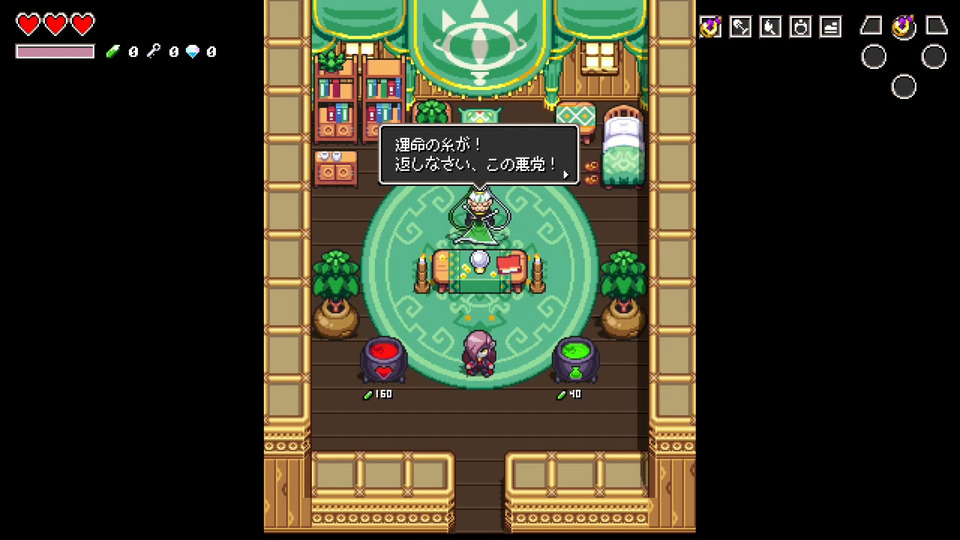The width and height of the screenshot is (960, 540).
Task: Advance the fortune teller's dialogue box
Action: (566, 174)
